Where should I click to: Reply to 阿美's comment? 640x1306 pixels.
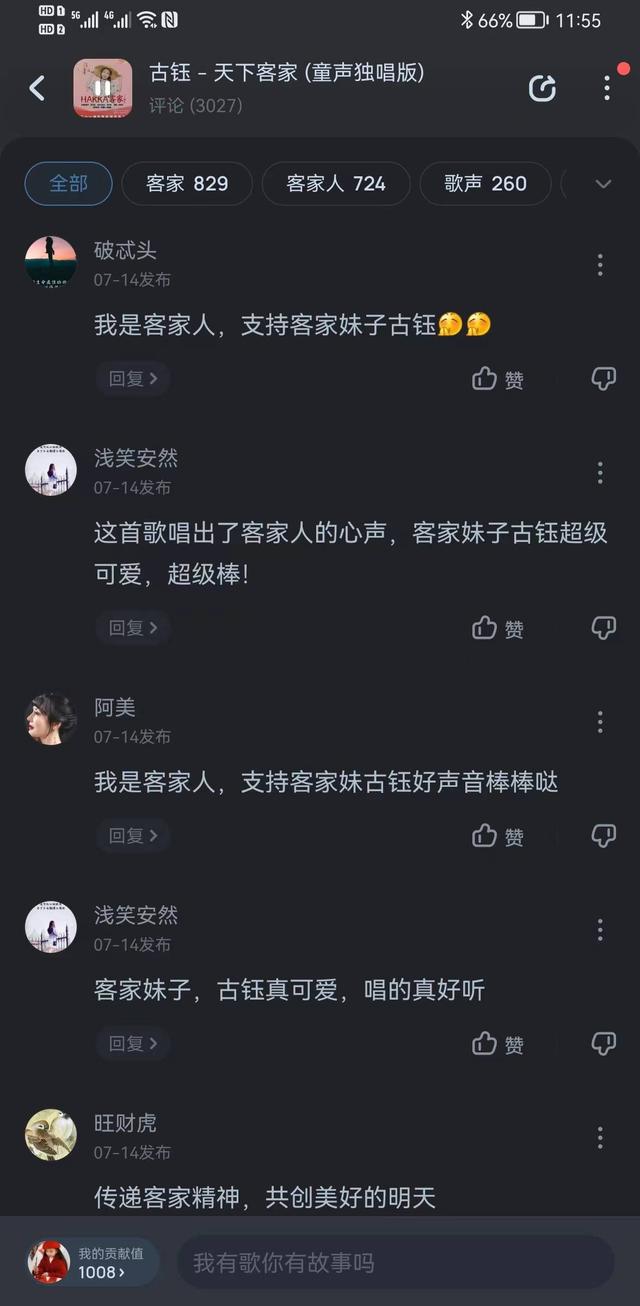pyautogui.click(x=133, y=836)
